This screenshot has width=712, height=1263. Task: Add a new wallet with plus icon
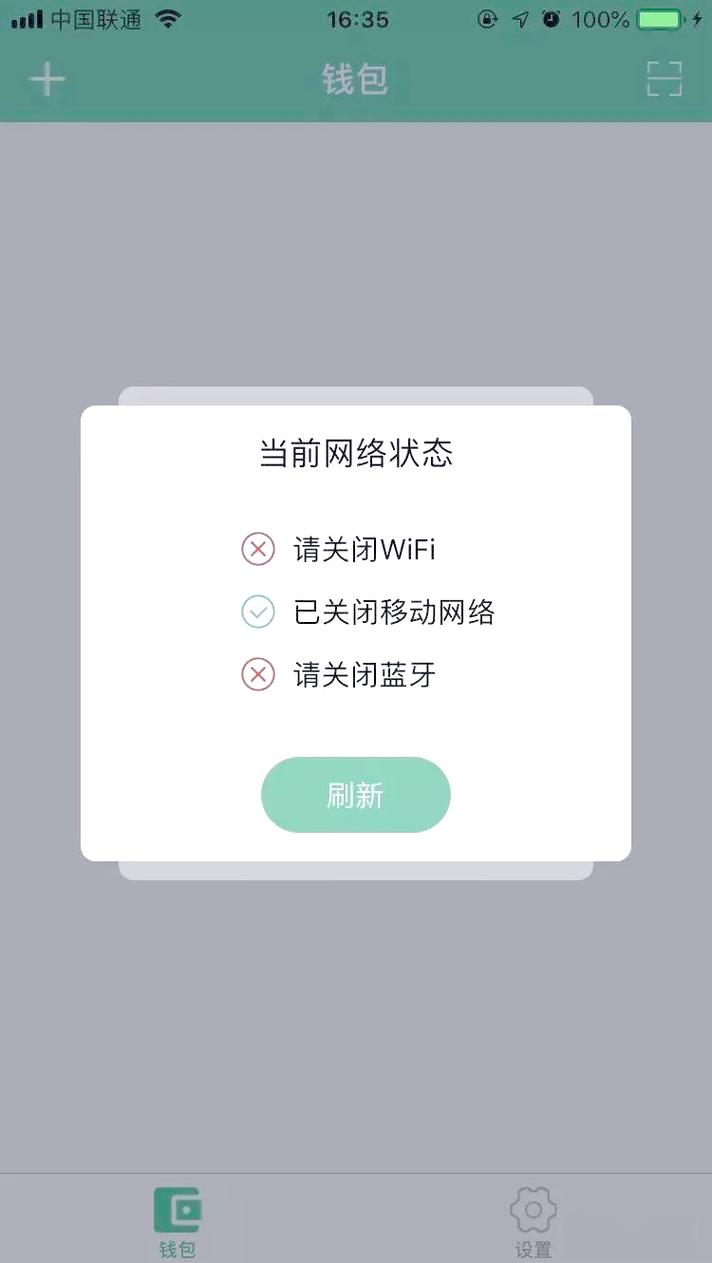tap(47, 79)
